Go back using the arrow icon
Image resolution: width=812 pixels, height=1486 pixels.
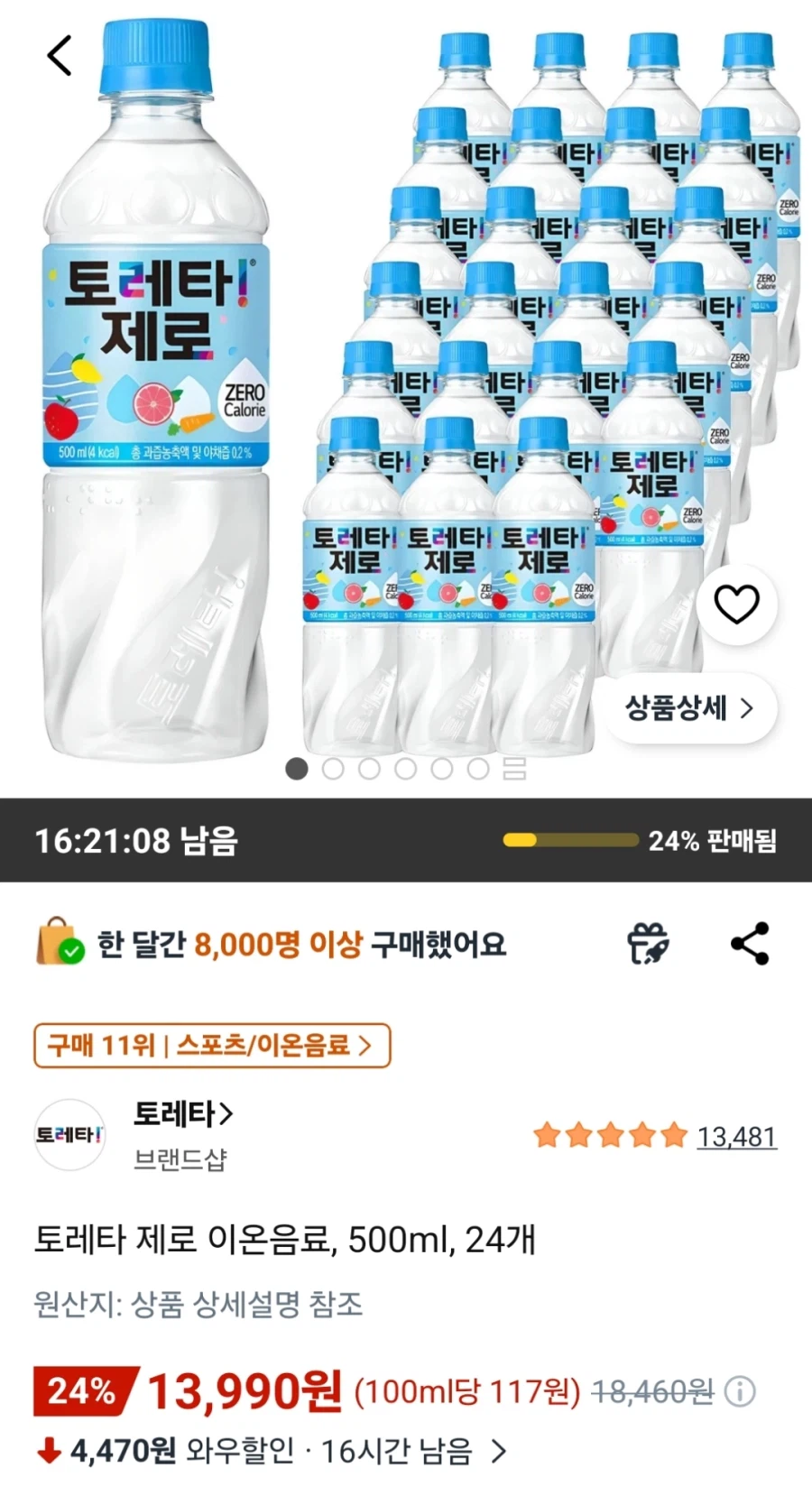[59, 54]
